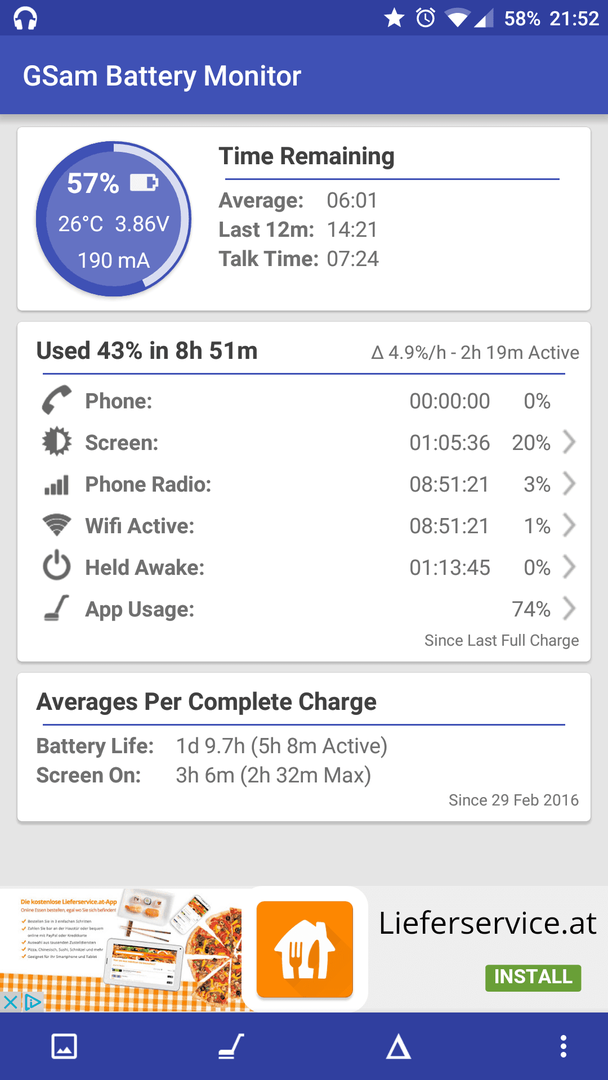Open the picture icon in the bottom bar
This screenshot has height=1080, width=608.
click(x=64, y=1047)
